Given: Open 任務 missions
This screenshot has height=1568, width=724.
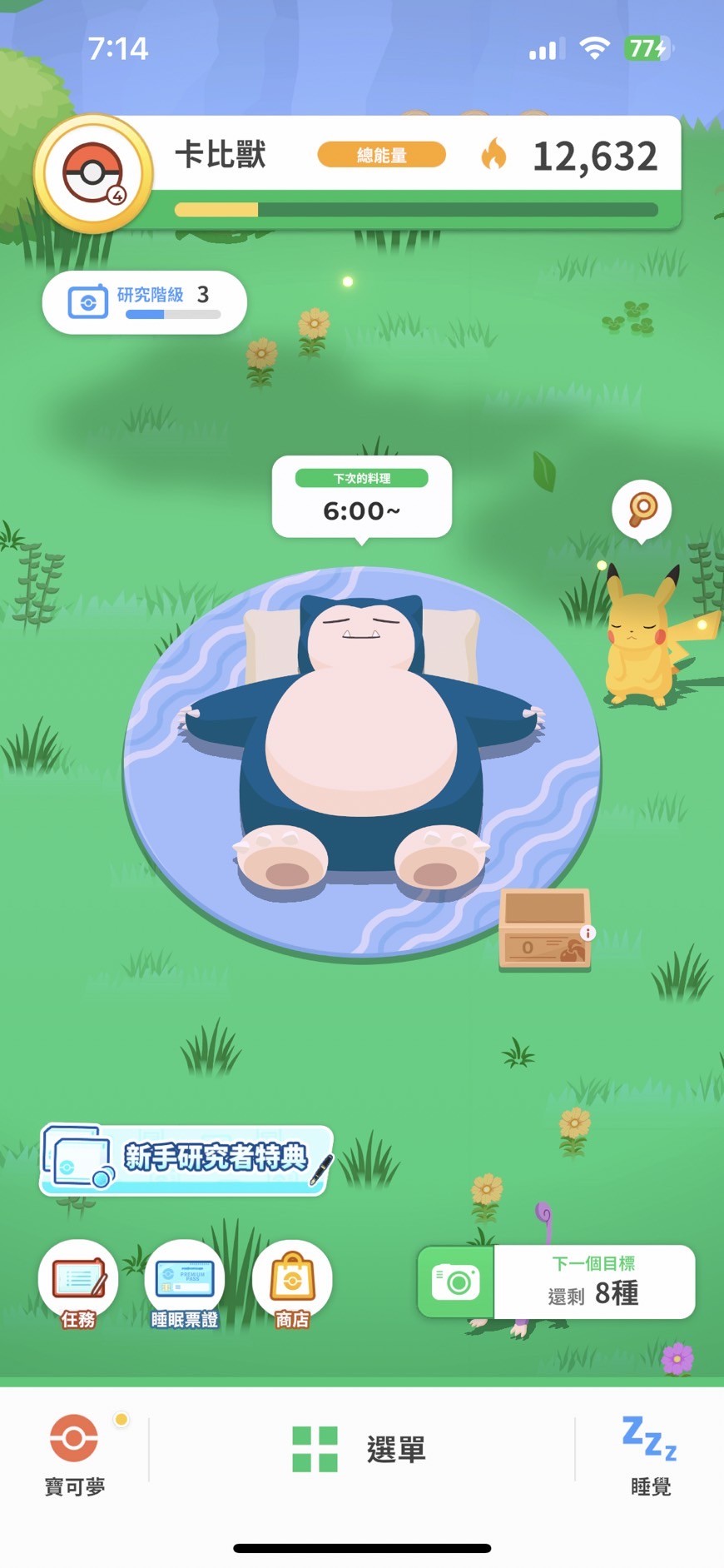Looking at the screenshot, I should [78, 1283].
